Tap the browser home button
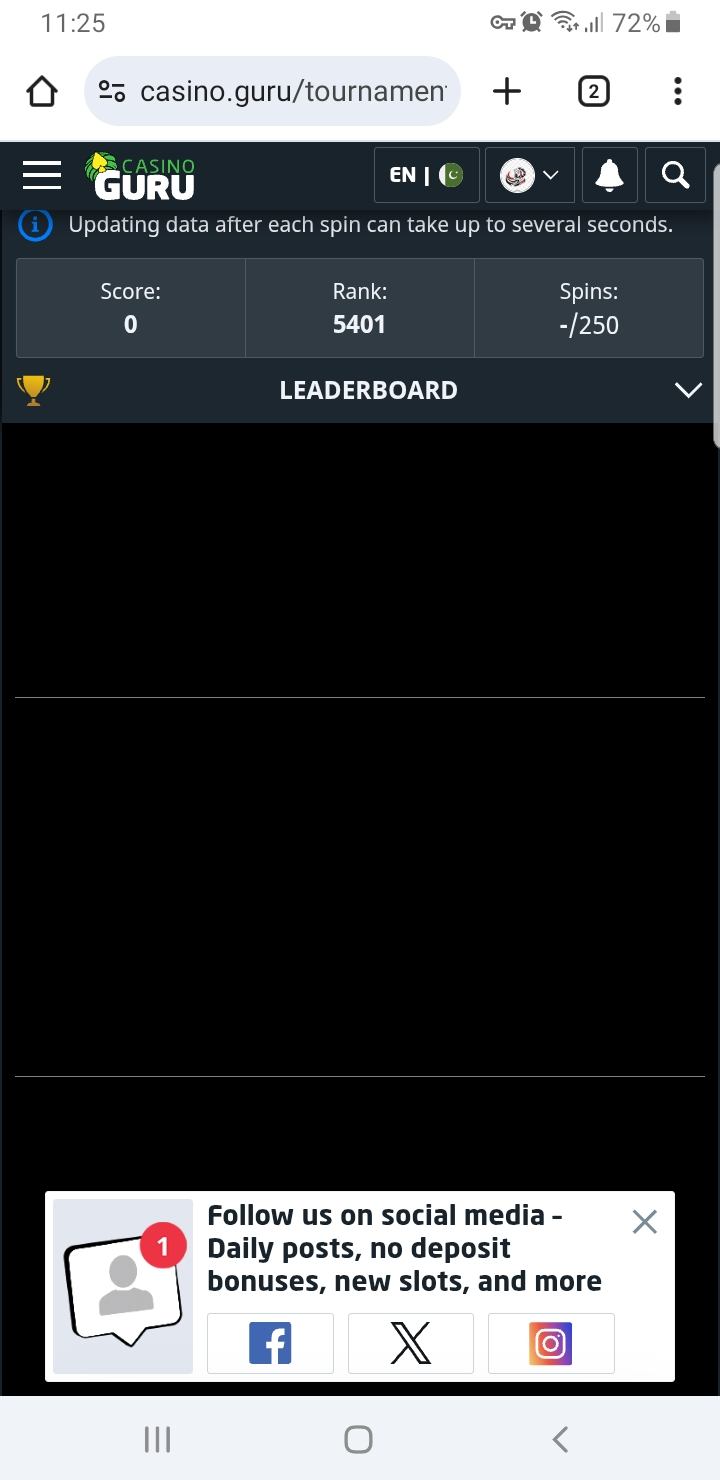The width and height of the screenshot is (720, 1480). click(41, 92)
